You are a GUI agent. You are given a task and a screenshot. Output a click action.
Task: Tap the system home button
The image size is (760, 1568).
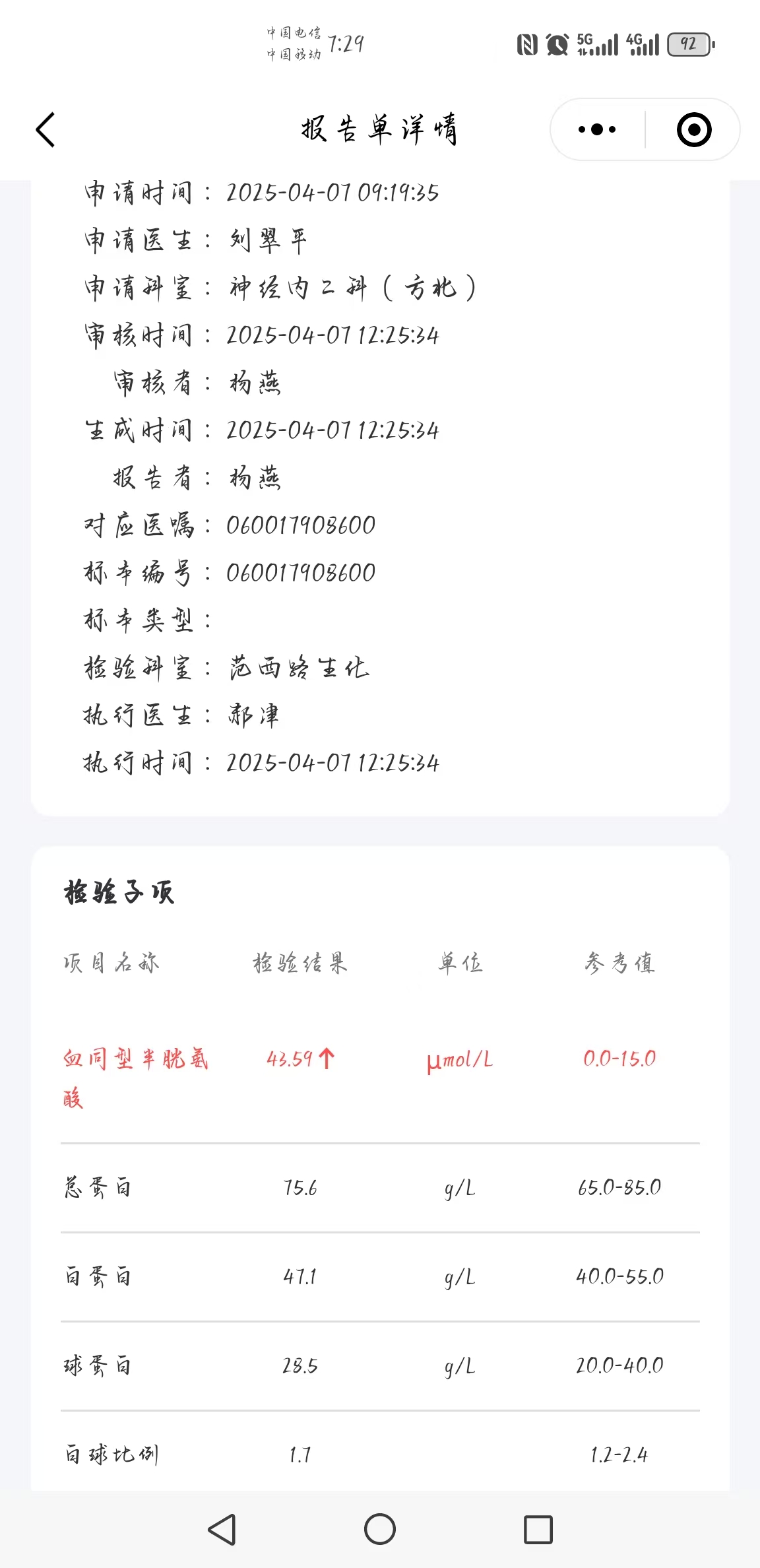click(x=380, y=1529)
